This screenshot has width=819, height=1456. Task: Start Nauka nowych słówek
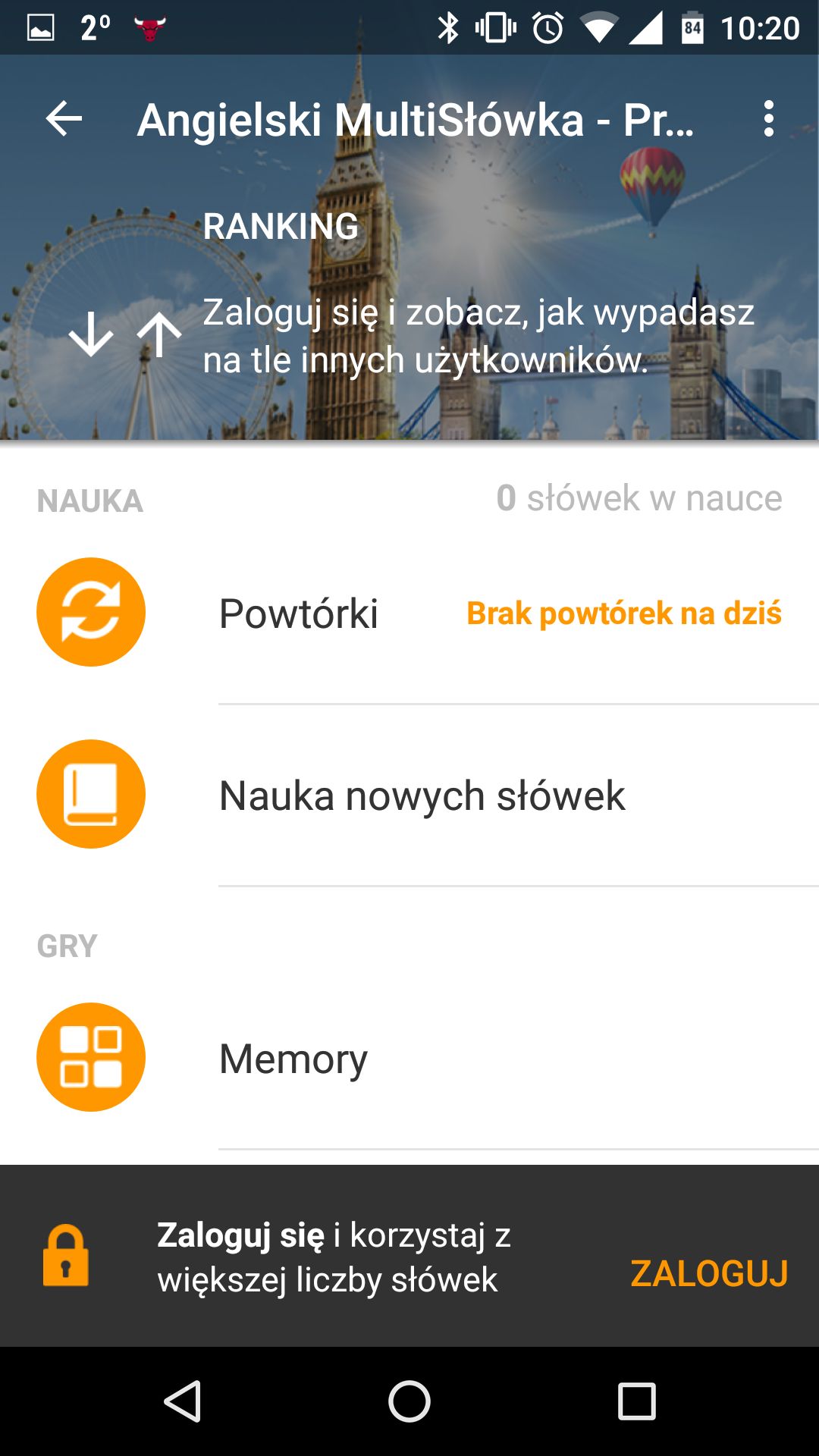click(x=409, y=795)
